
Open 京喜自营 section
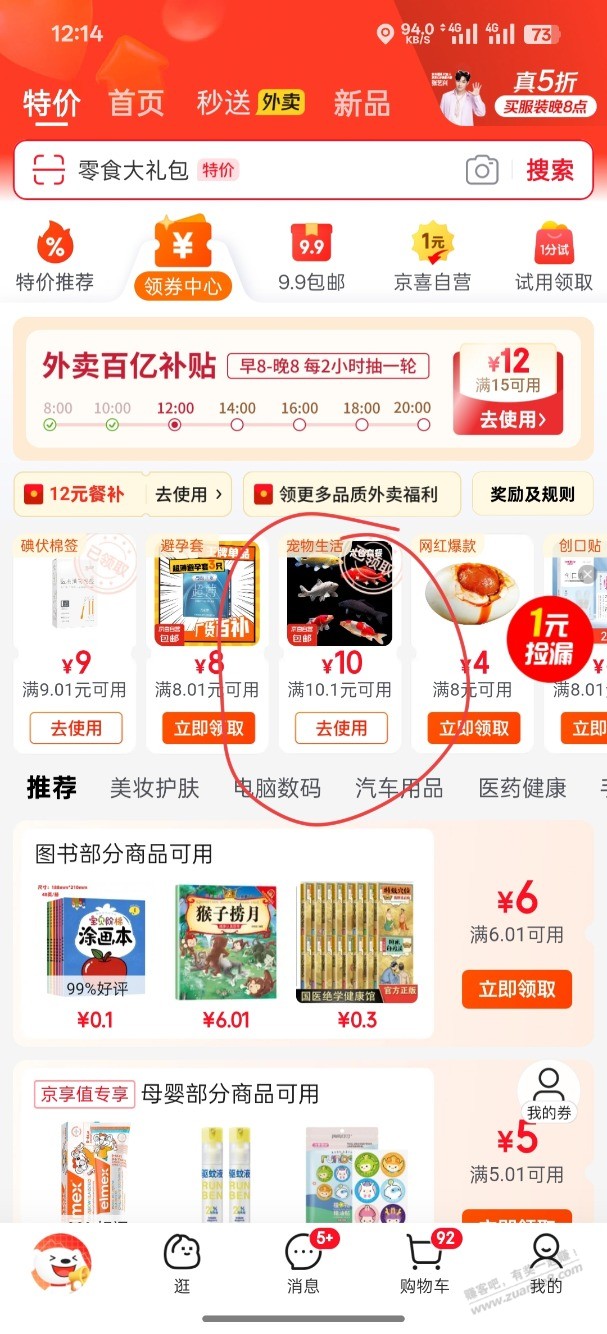(x=432, y=258)
